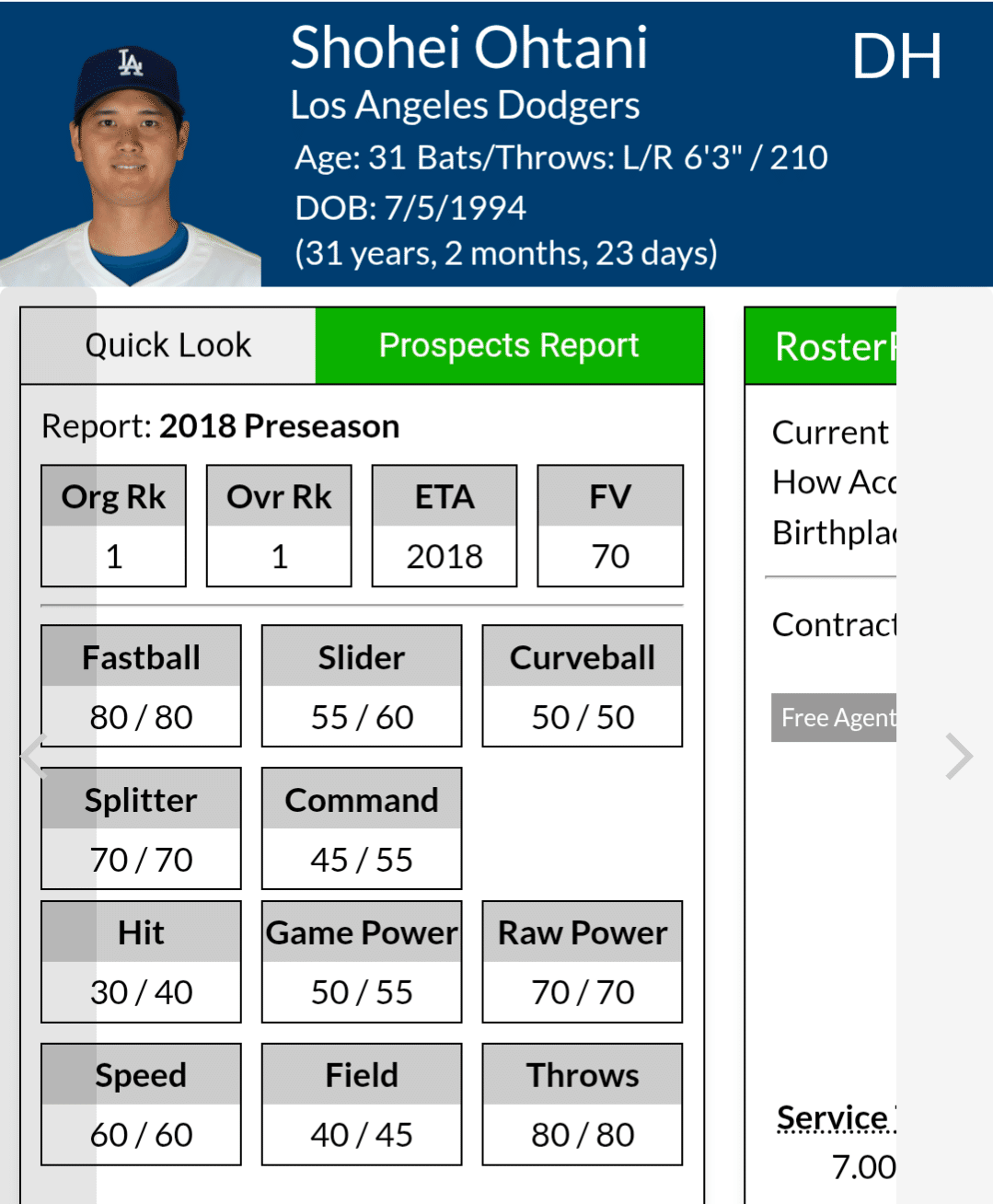Select the Speed 60/60 box

140,1105
